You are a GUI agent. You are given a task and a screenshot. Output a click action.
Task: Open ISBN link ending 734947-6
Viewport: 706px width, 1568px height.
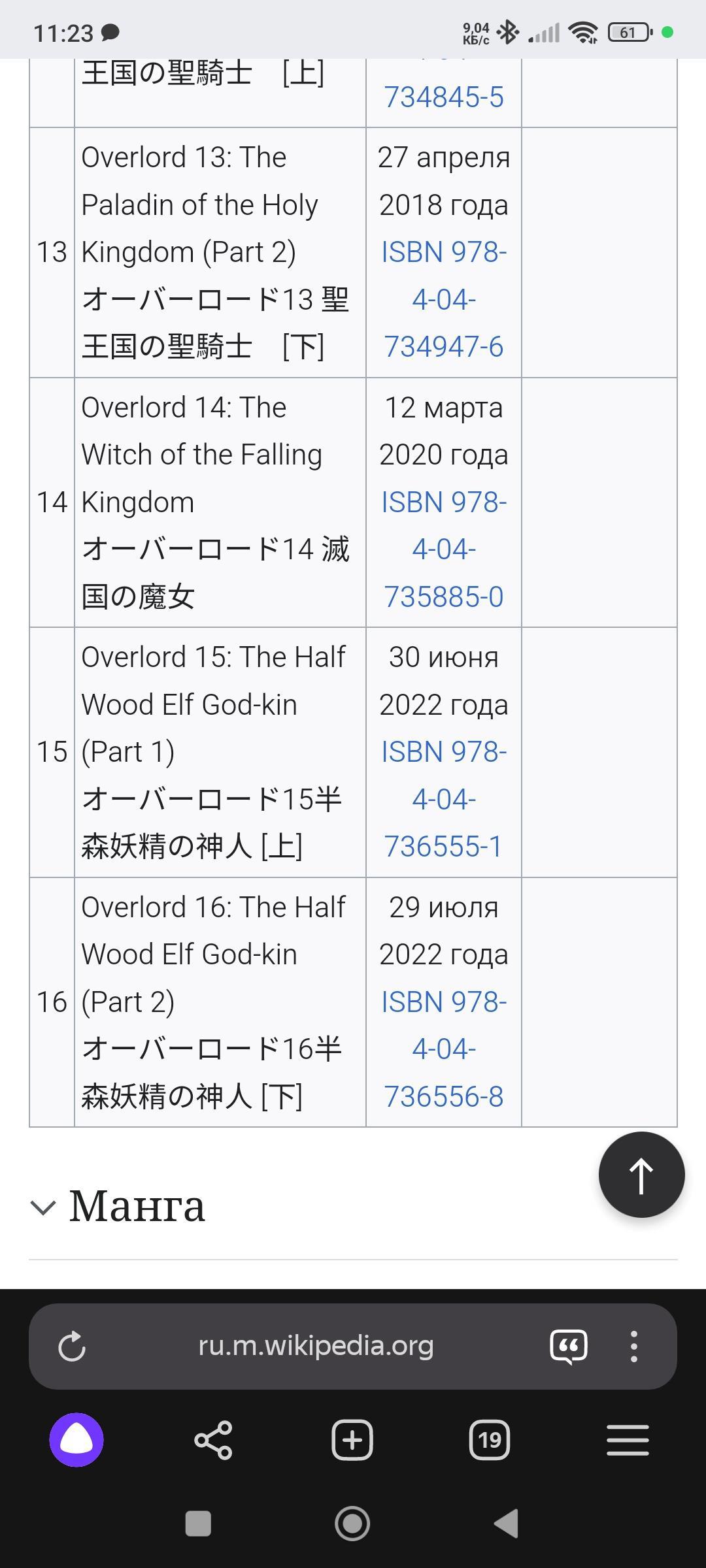(443, 299)
